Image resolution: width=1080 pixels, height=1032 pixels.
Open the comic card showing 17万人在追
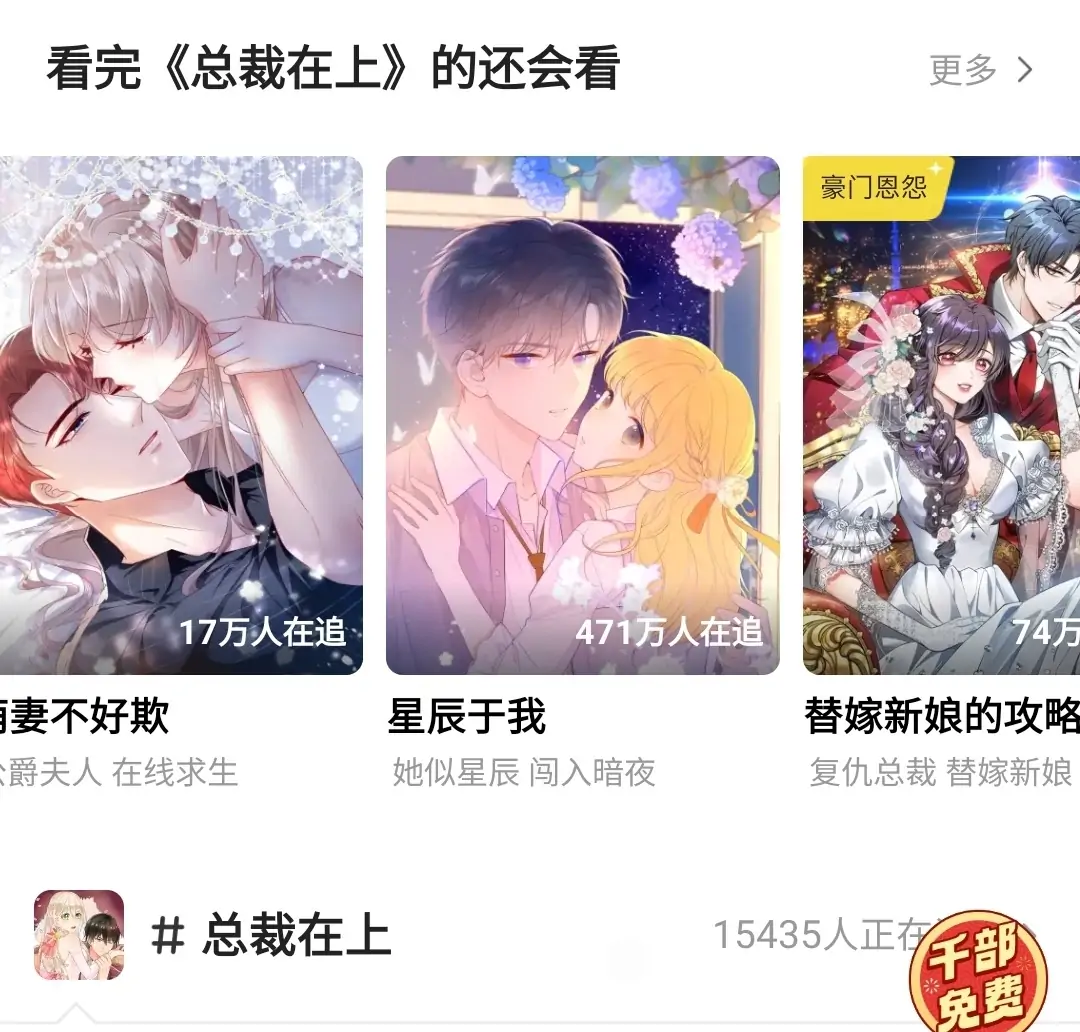(180, 415)
